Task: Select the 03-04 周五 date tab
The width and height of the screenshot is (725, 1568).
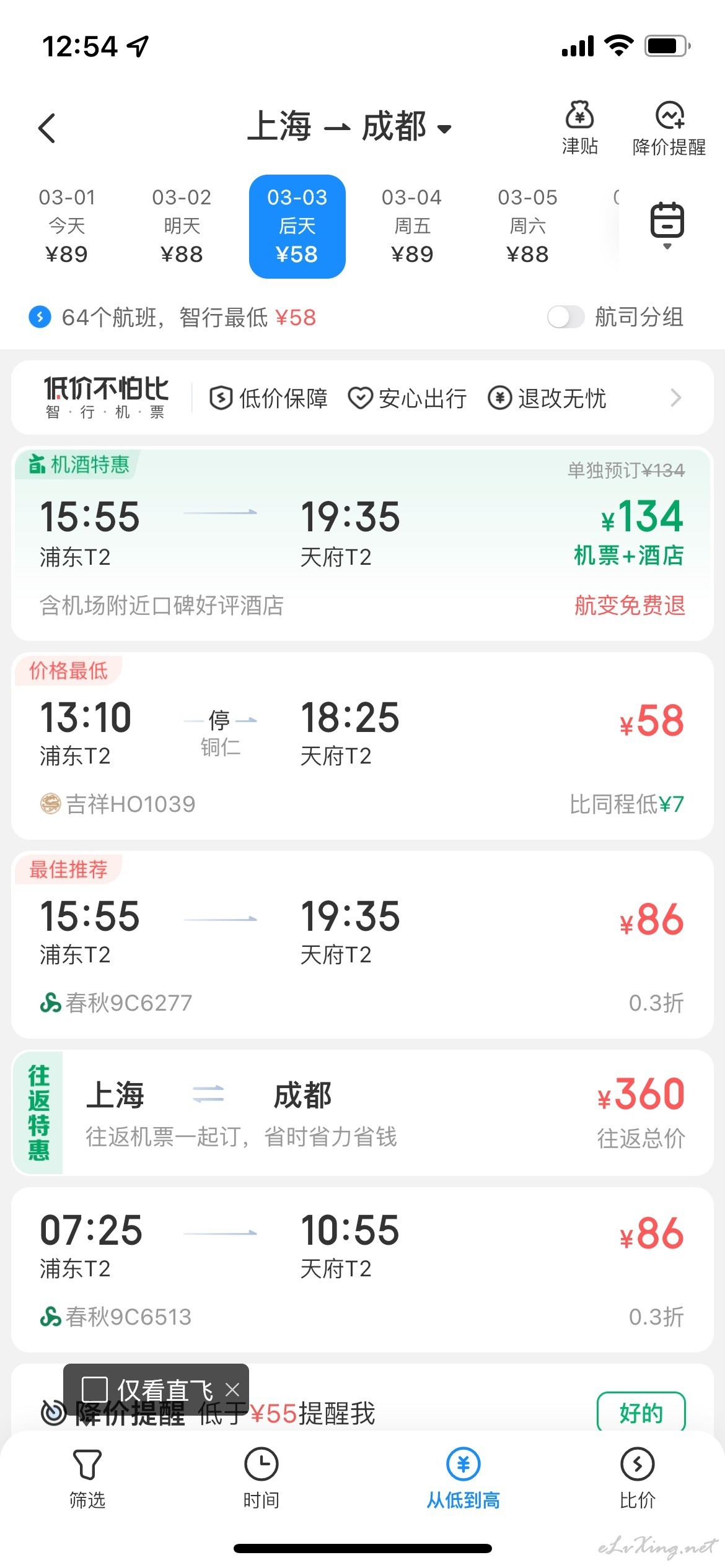Action: (412, 226)
